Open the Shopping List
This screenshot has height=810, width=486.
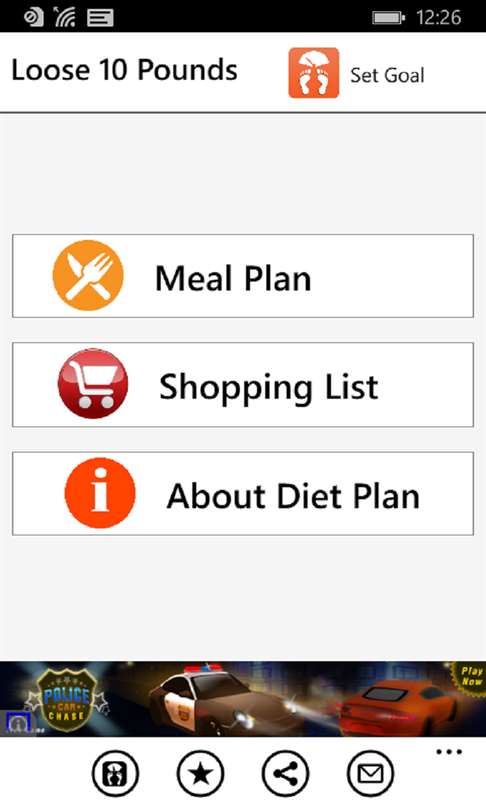coord(243,385)
